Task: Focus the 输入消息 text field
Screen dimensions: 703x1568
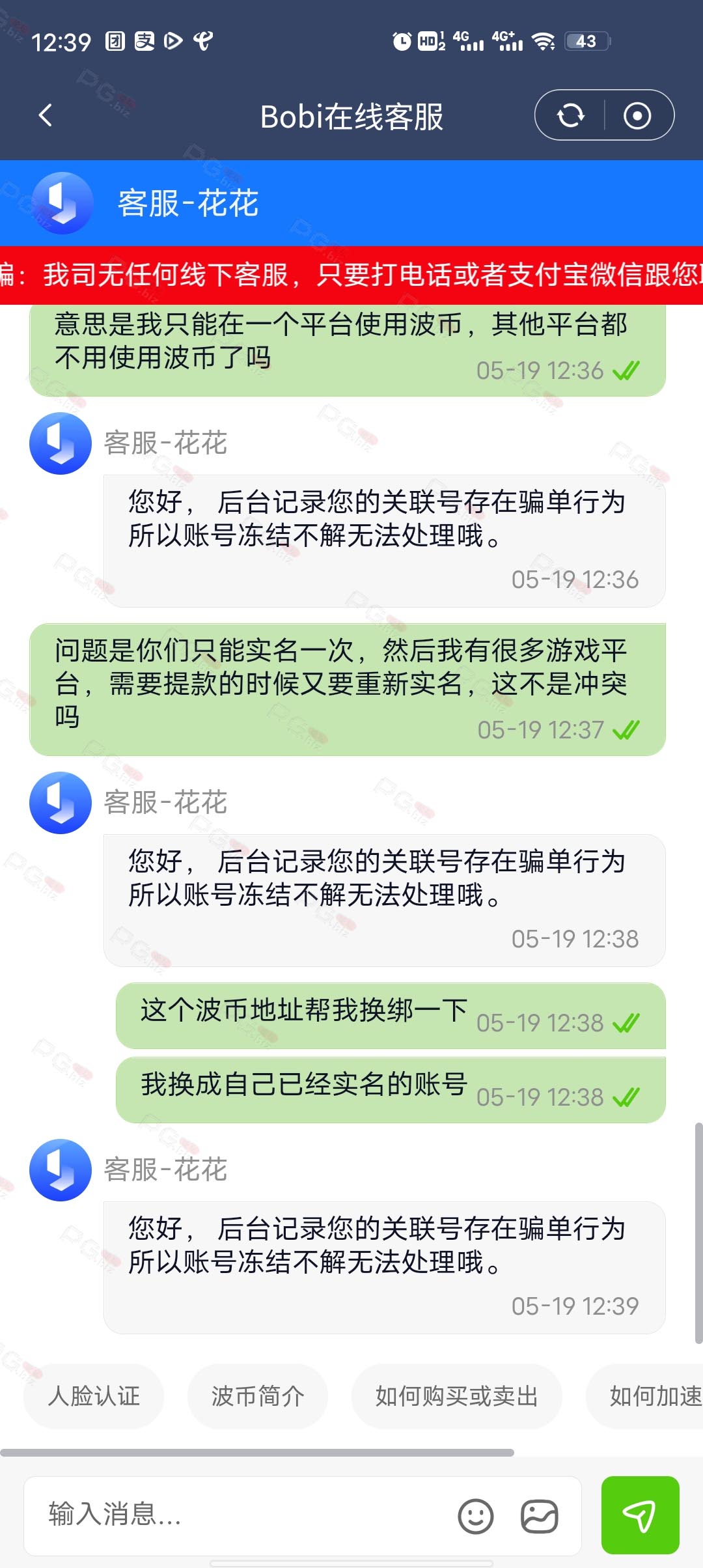Action: coord(241,1515)
